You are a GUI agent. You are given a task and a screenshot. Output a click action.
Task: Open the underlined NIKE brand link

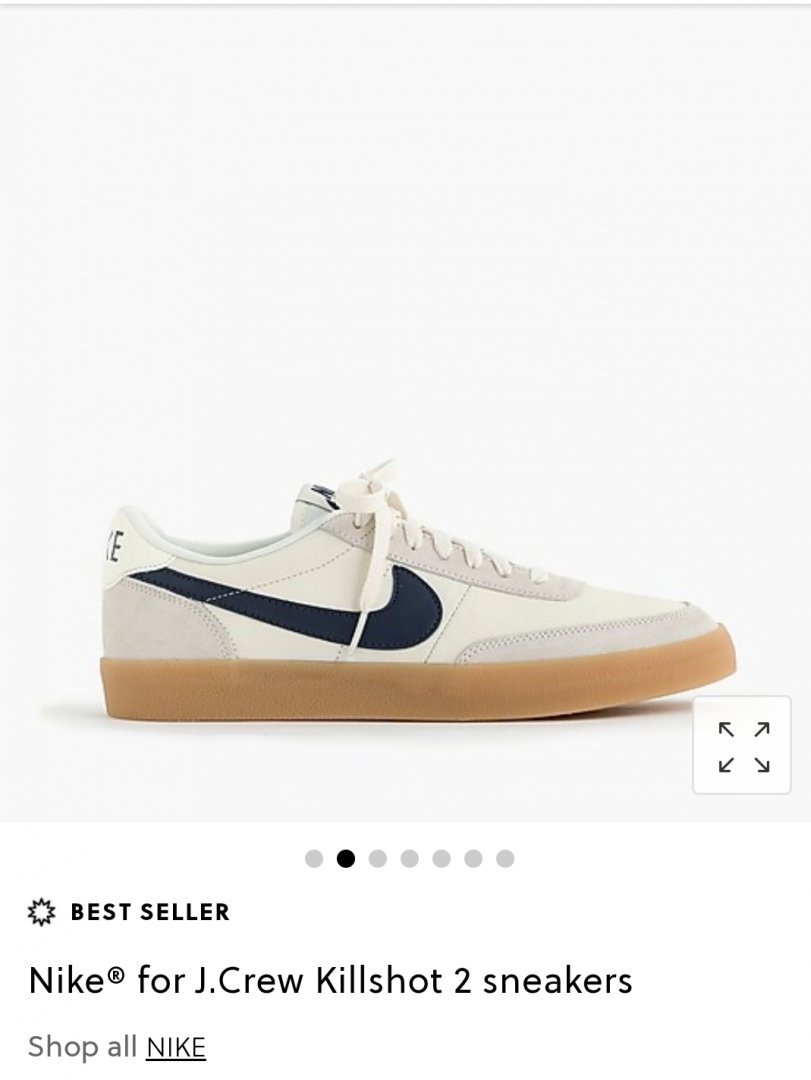click(x=176, y=1047)
